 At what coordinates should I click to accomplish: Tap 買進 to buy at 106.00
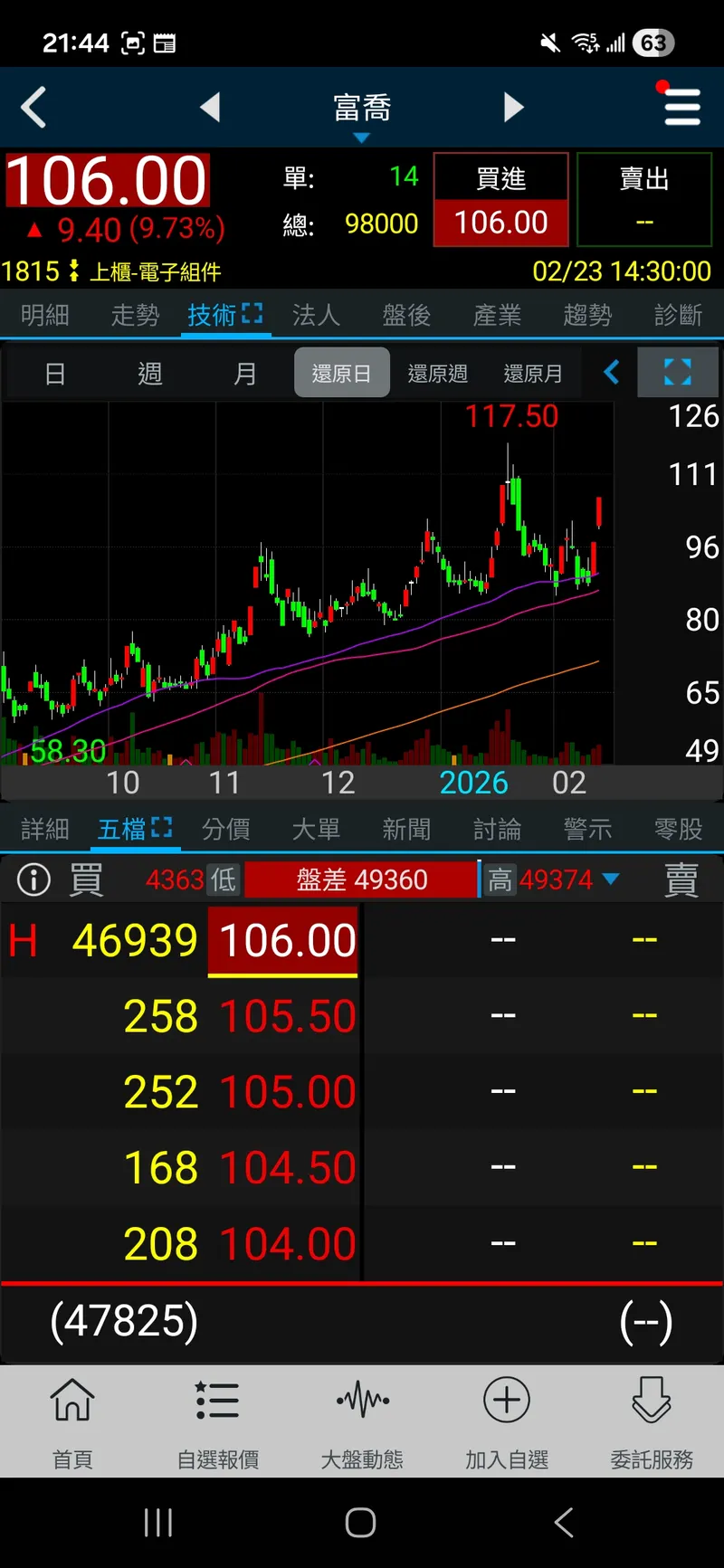pos(500,200)
